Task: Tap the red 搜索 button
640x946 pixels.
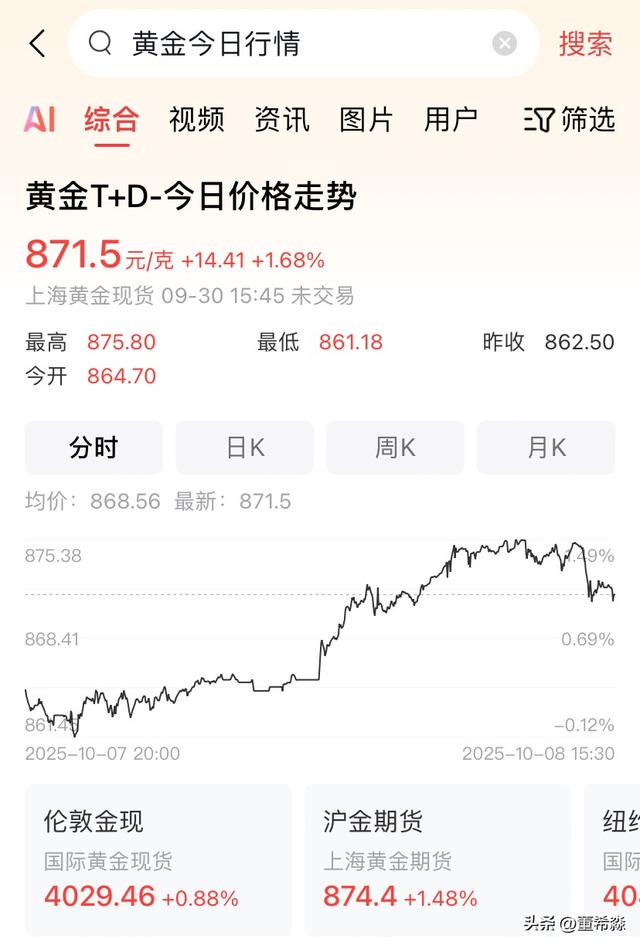Action: [x=585, y=44]
